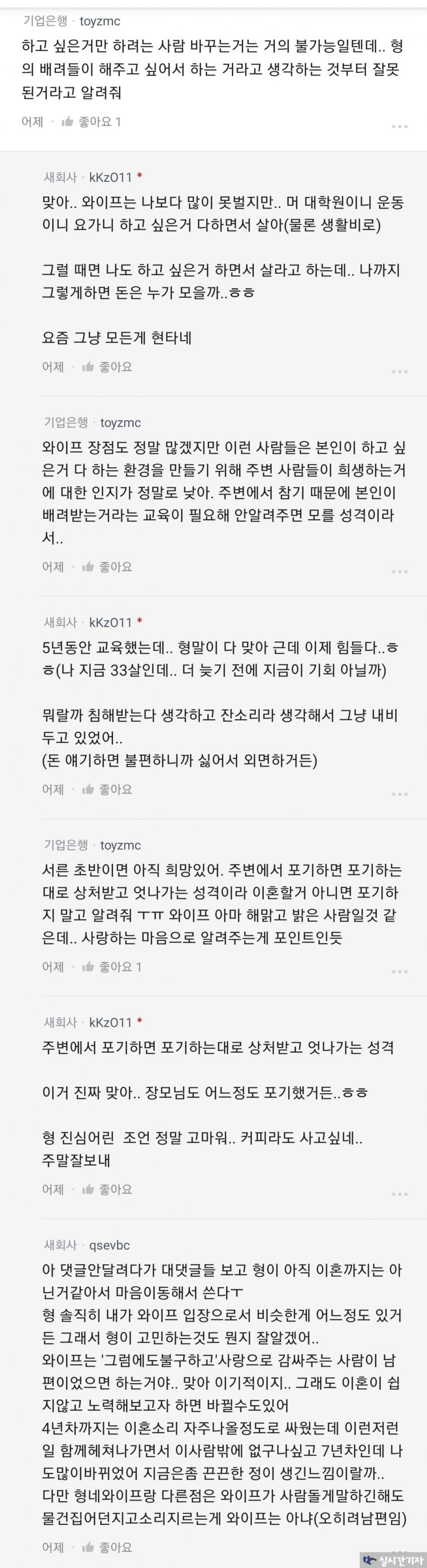
Task: Open overflow menu on the '와이프 장점도' reply
Action: (x=399, y=572)
